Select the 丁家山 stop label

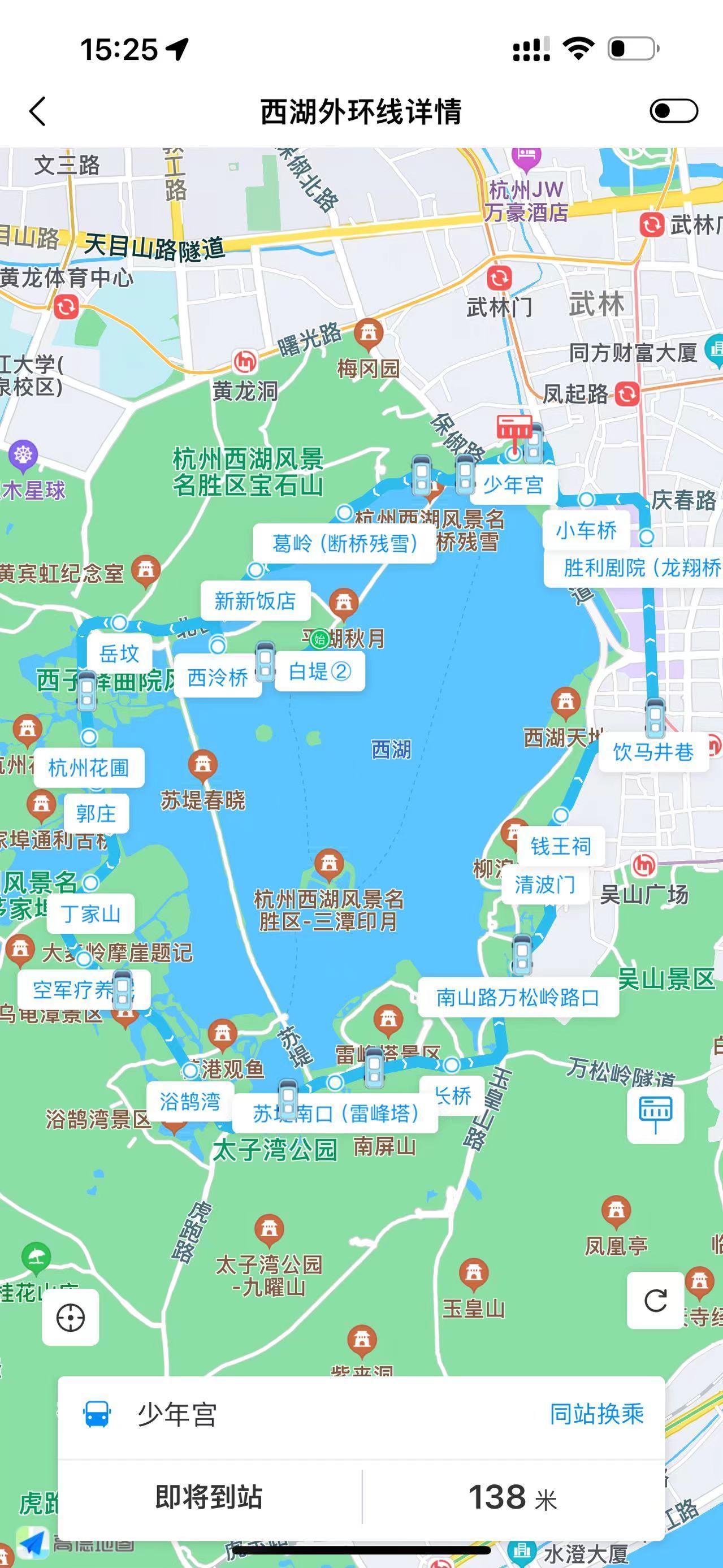tap(90, 913)
